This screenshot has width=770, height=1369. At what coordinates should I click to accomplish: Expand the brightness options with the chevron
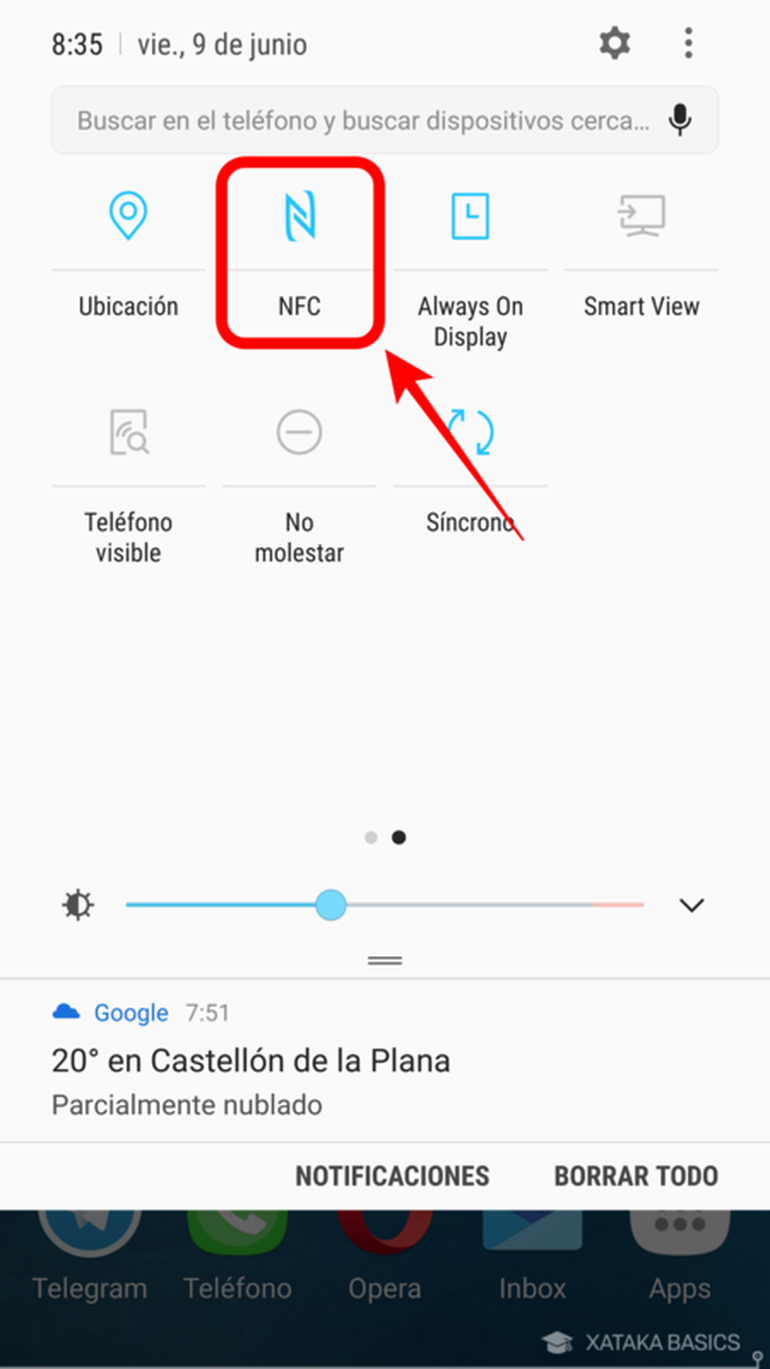(691, 905)
